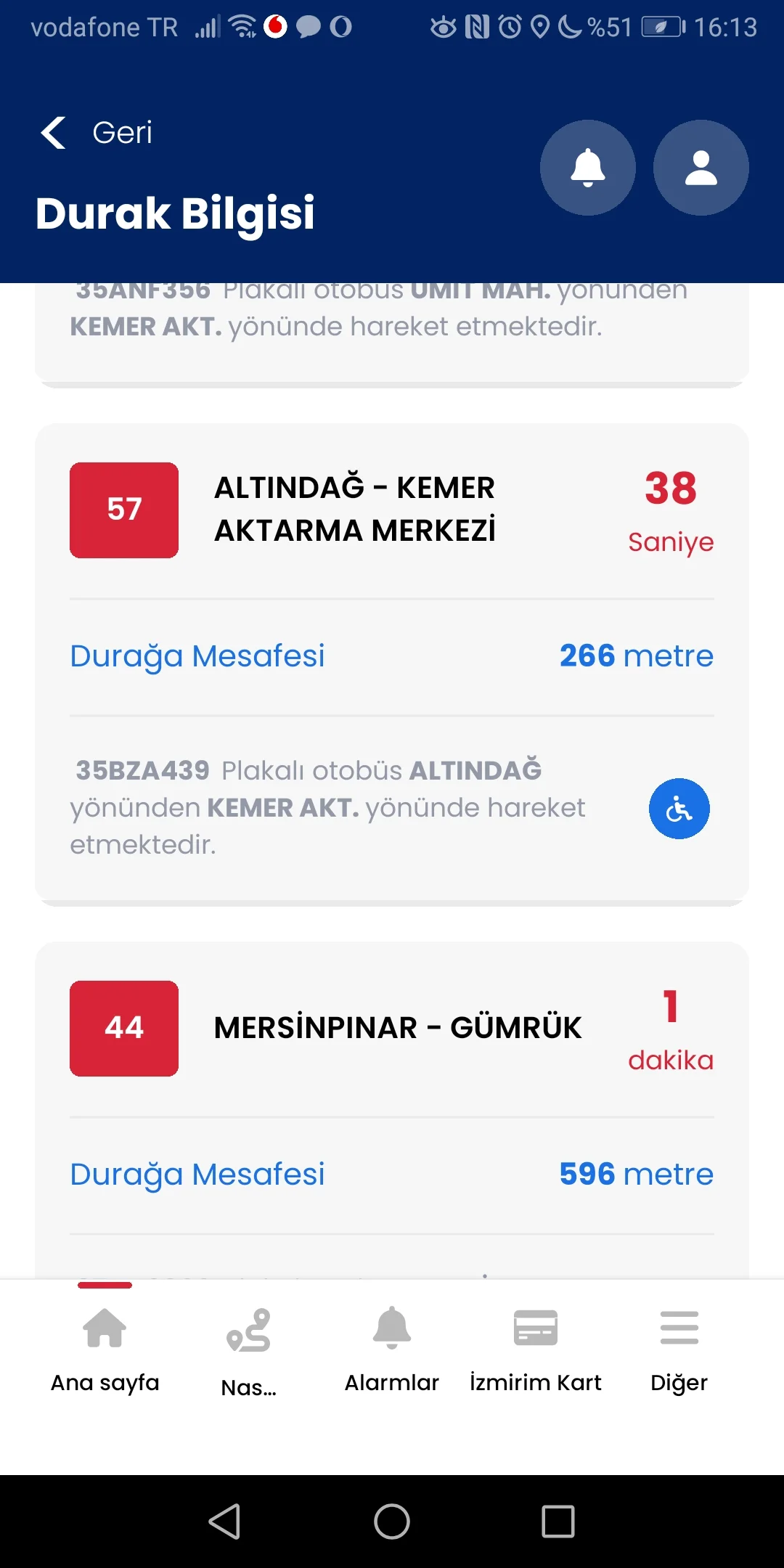This screenshot has width=784, height=1568.
Task: Select the Ana sayfa home icon
Action: coord(104,1328)
